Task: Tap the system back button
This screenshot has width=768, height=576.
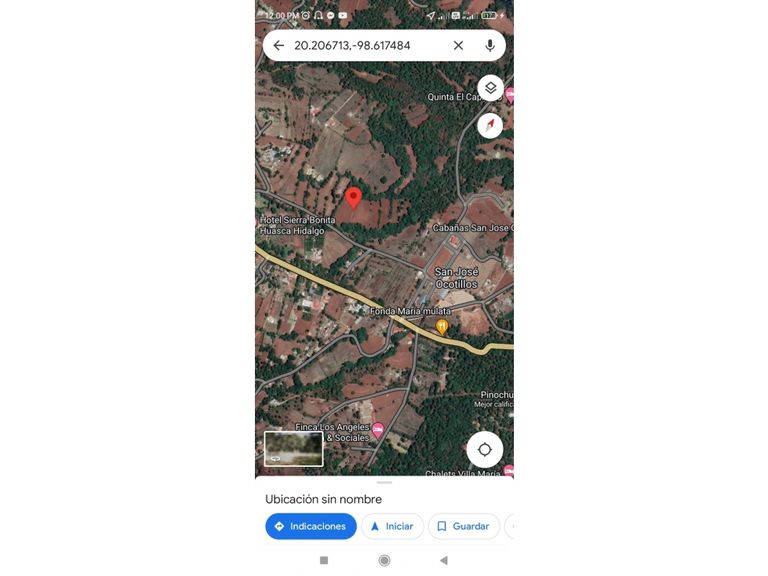Action: (x=444, y=561)
